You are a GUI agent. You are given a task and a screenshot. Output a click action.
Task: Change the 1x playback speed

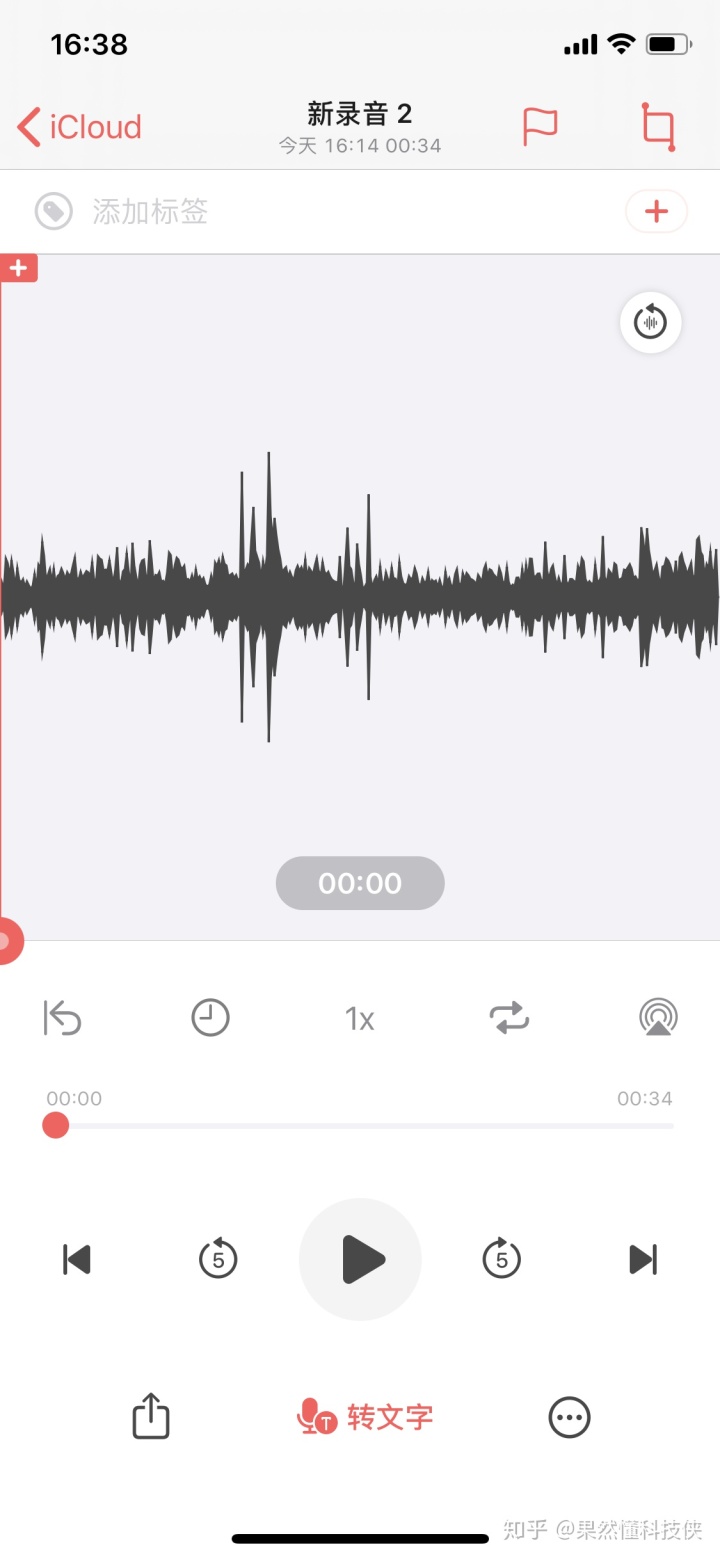pos(360,1019)
